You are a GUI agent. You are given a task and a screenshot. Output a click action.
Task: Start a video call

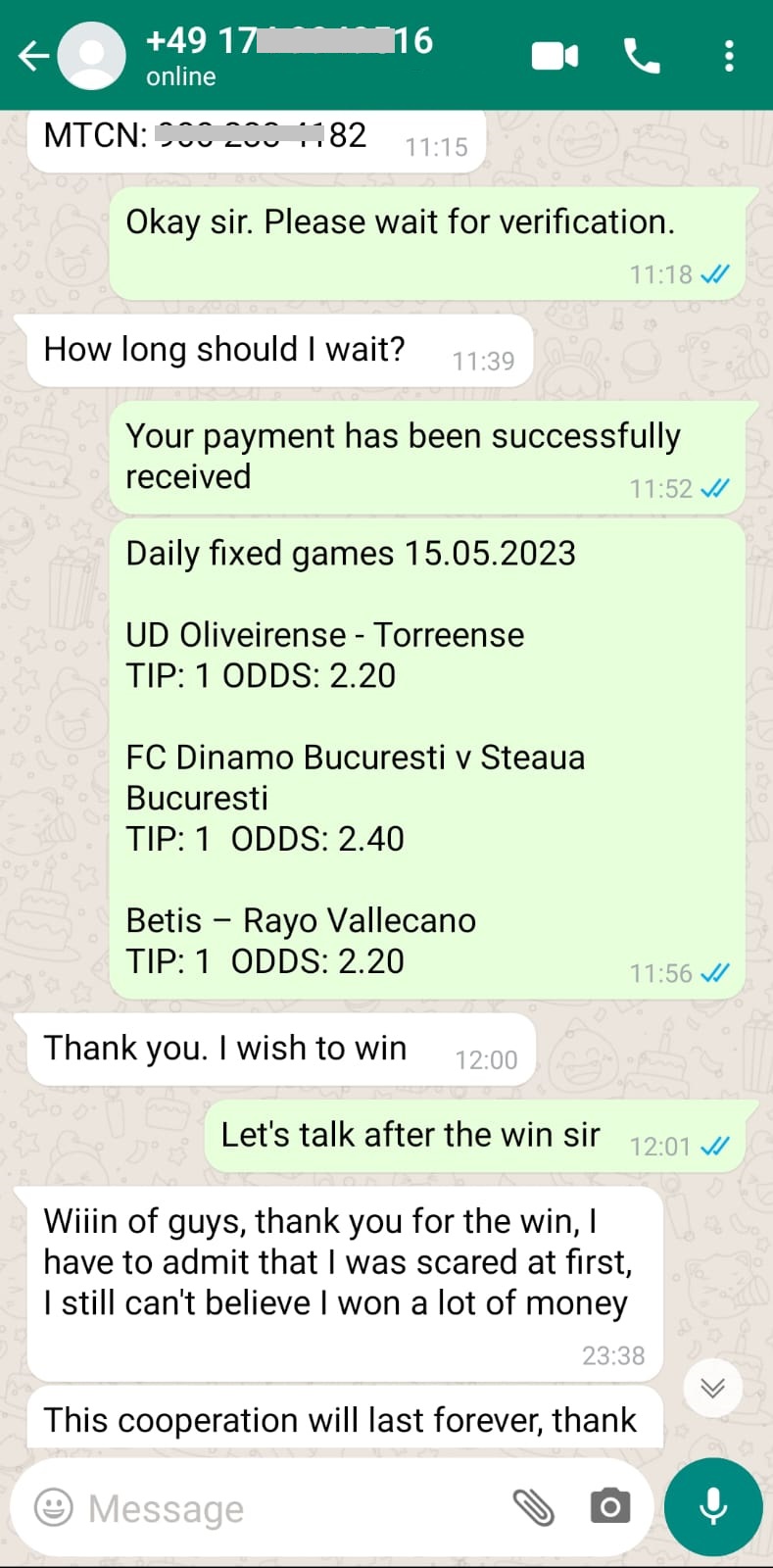pos(555,56)
